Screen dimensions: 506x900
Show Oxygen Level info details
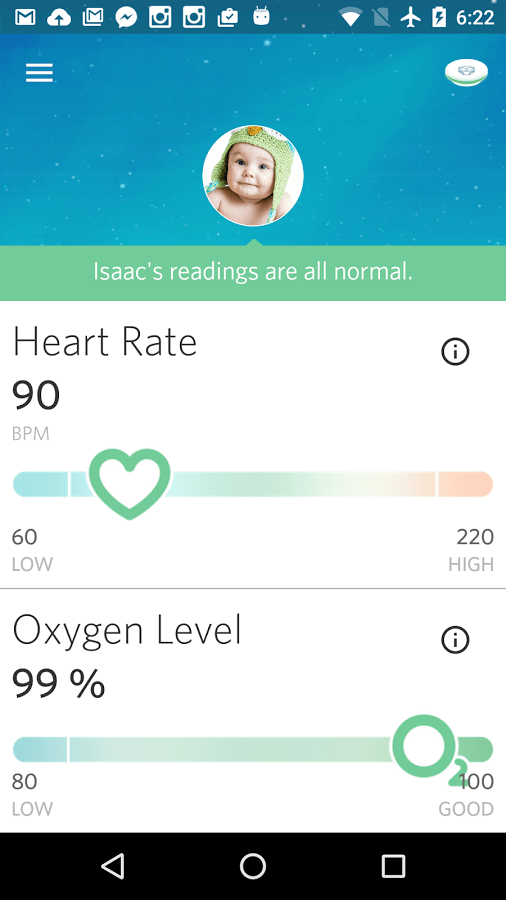pyautogui.click(x=456, y=639)
